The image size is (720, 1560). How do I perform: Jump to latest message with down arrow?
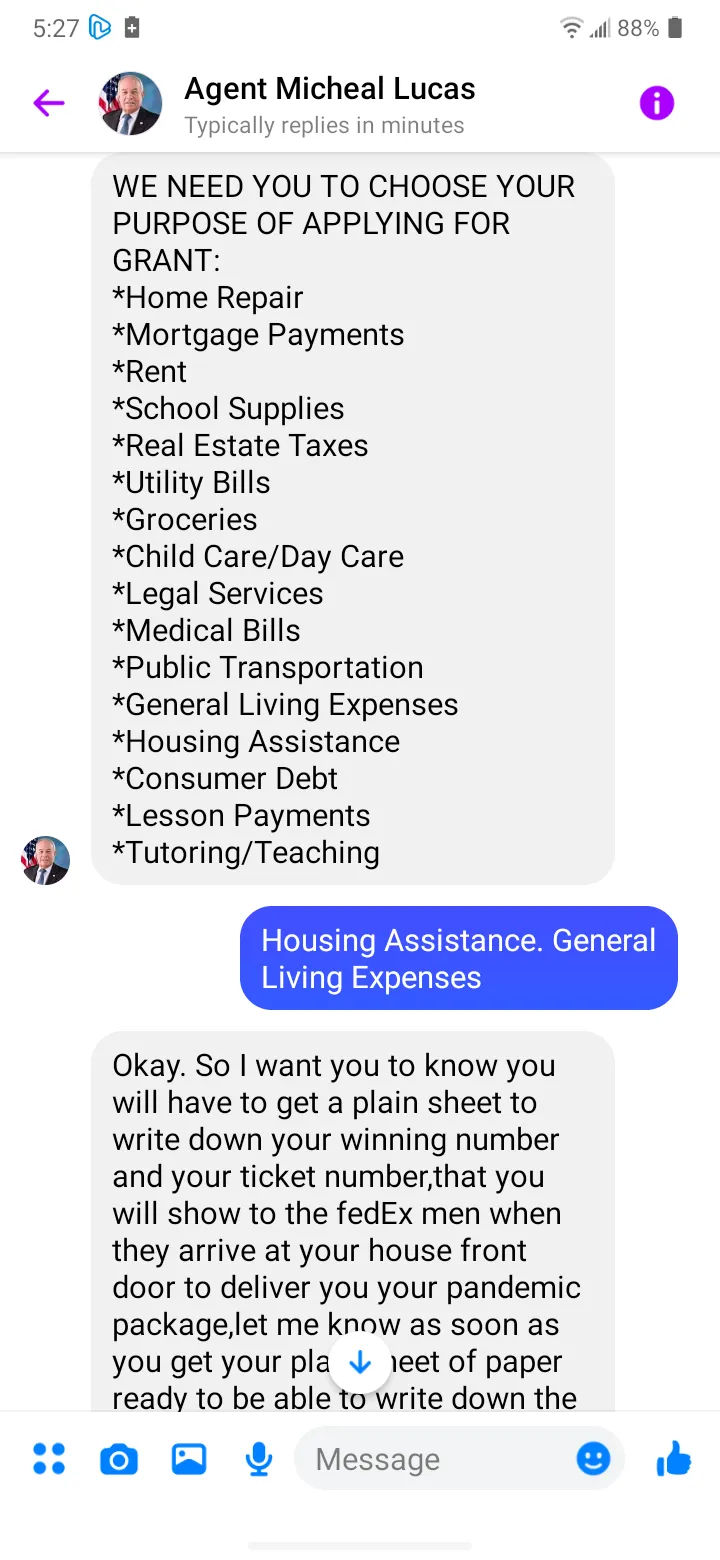coord(360,1363)
